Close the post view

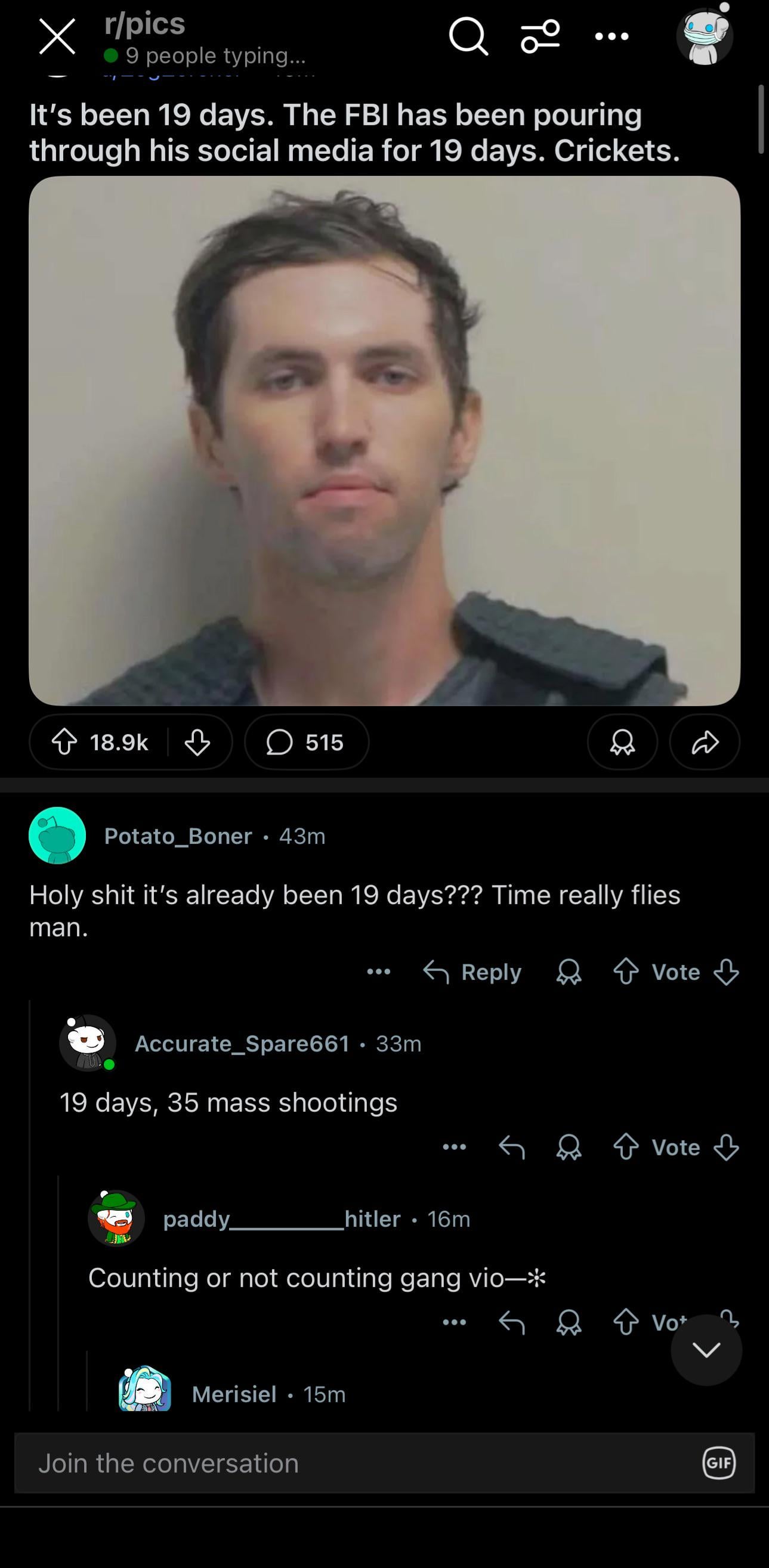click(x=57, y=36)
